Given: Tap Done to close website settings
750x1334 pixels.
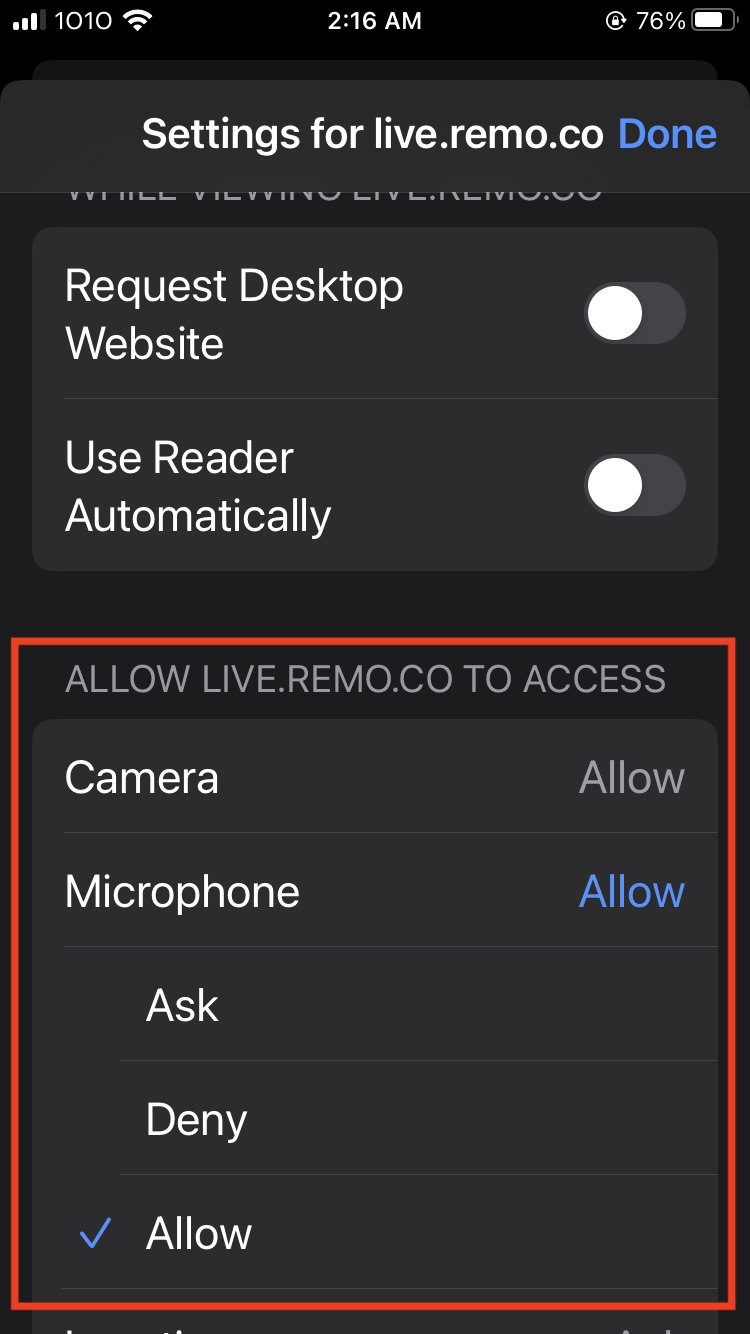Looking at the screenshot, I should tap(667, 134).
